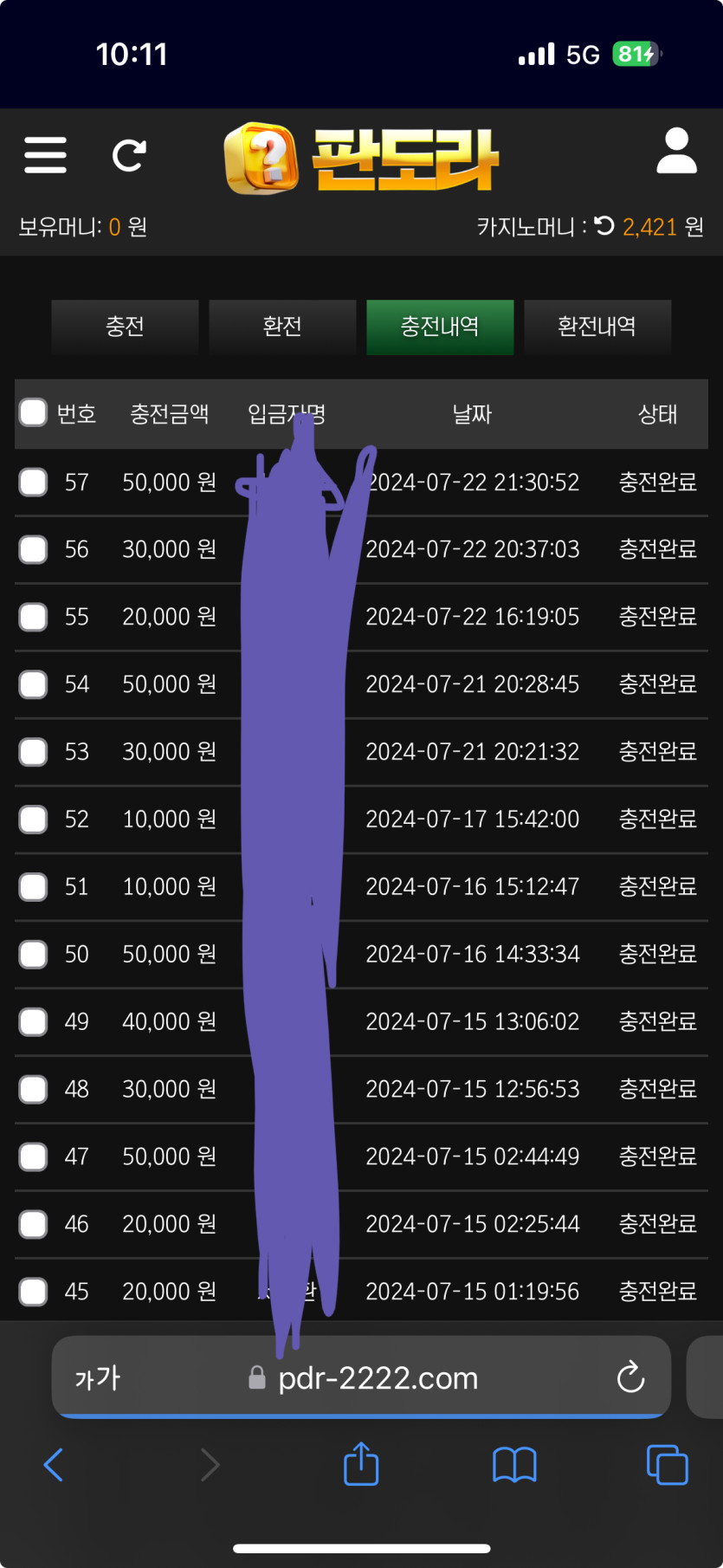Open the hamburger menu
Image resolution: width=723 pixels, height=1568 pixels.
coord(45,155)
